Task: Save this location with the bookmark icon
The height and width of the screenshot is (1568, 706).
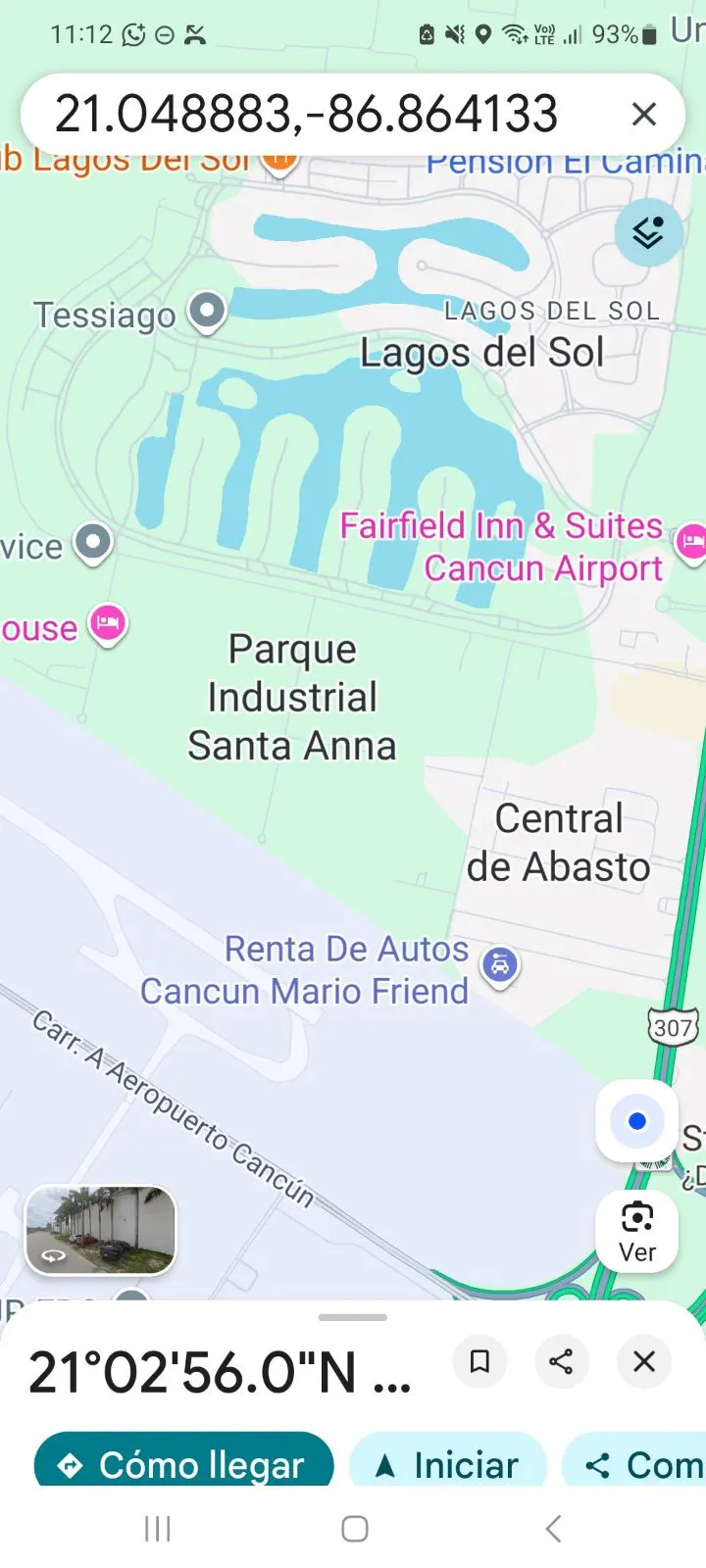Action: click(x=479, y=1361)
